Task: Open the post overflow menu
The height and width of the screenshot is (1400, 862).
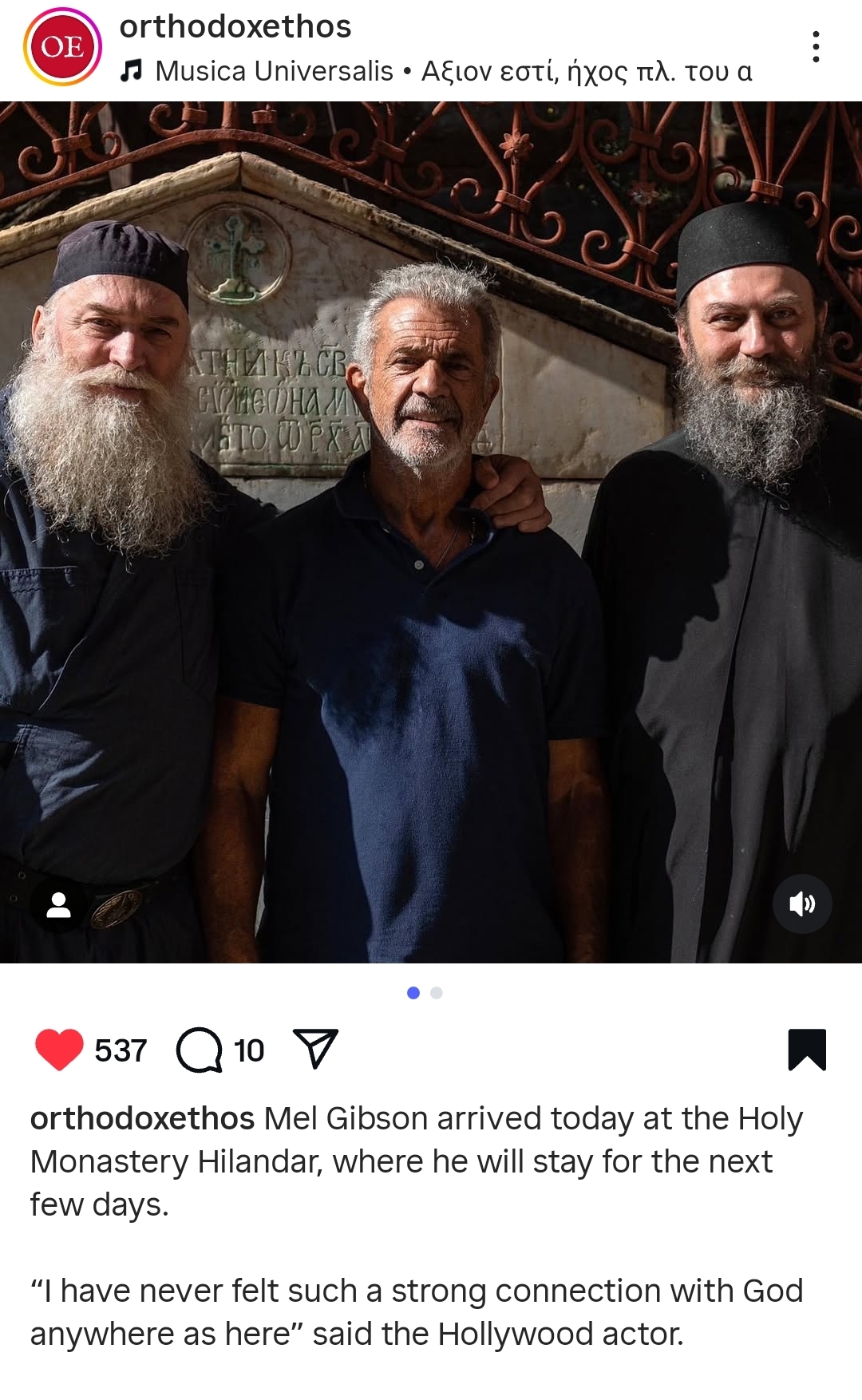Action: (x=815, y=47)
